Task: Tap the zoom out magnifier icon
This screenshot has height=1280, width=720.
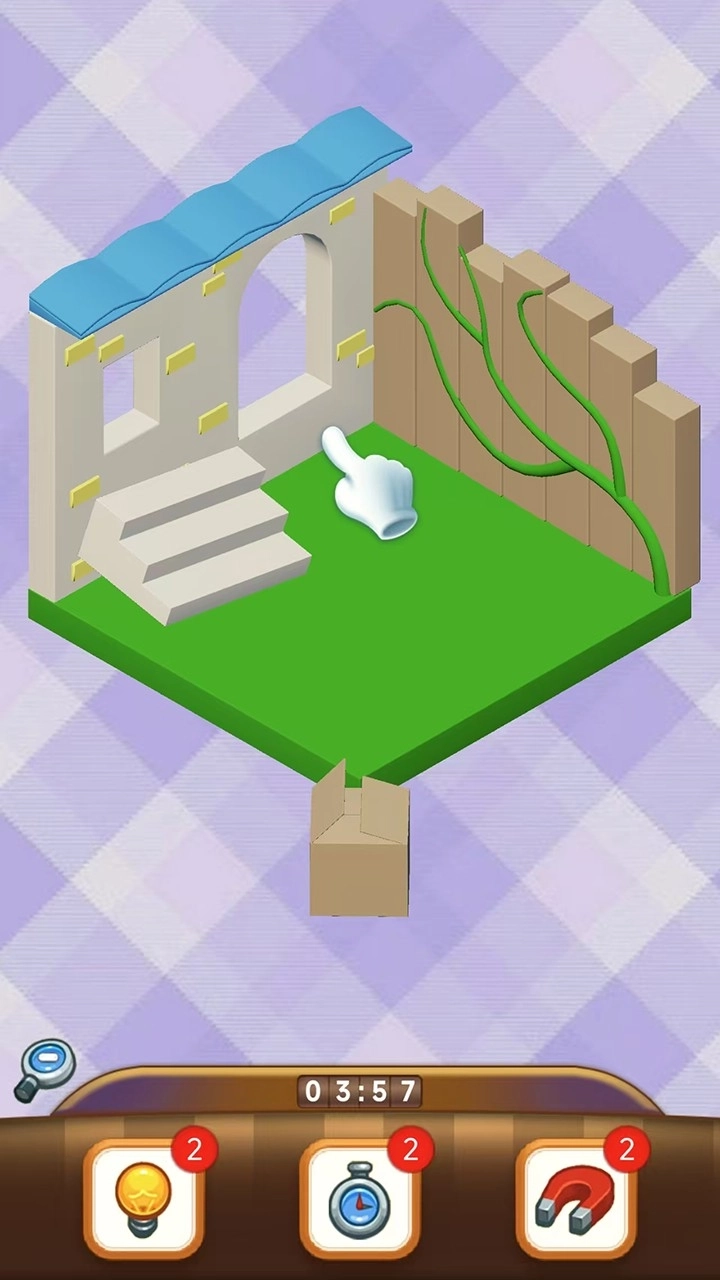Action: pyautogui.click(x=47, y=1067)
